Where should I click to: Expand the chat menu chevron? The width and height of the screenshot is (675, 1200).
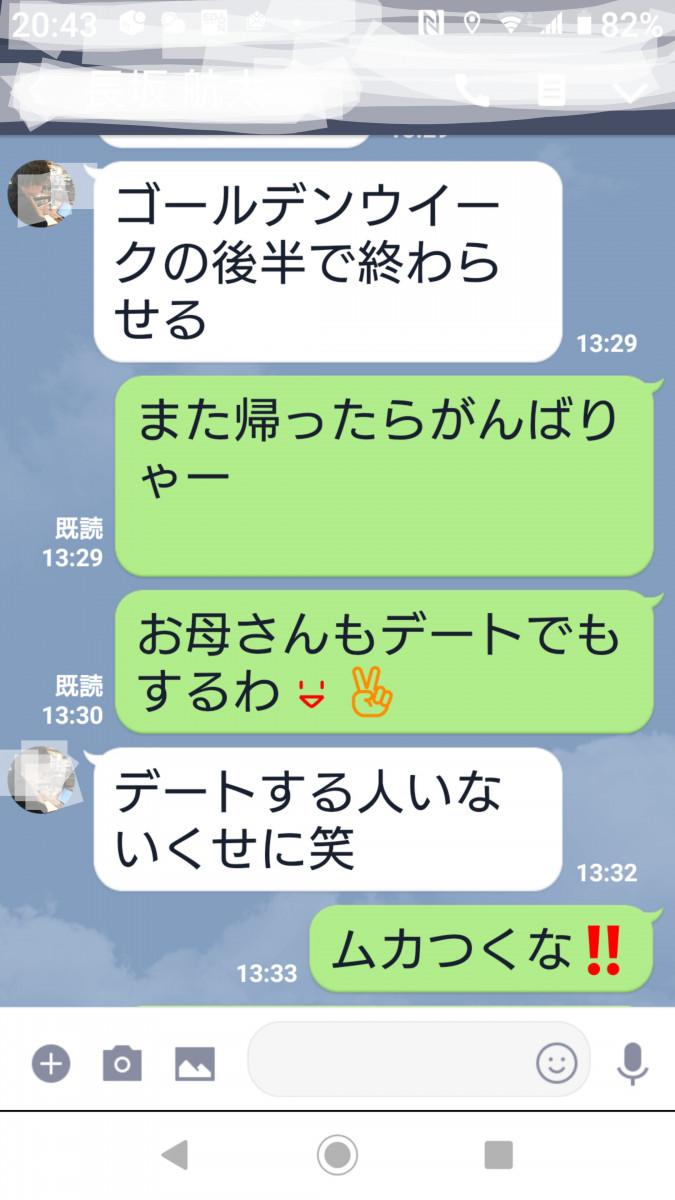click(x=631, y=91)
